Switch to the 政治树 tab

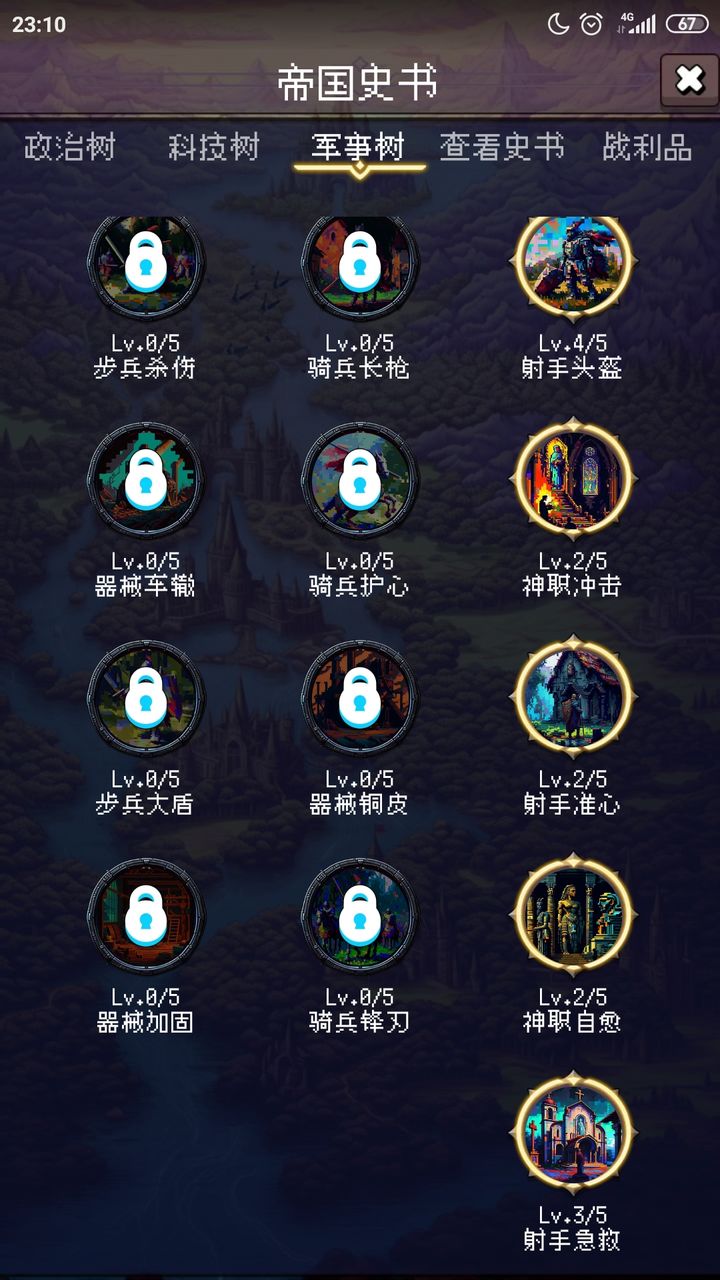(x=70, y=148)
